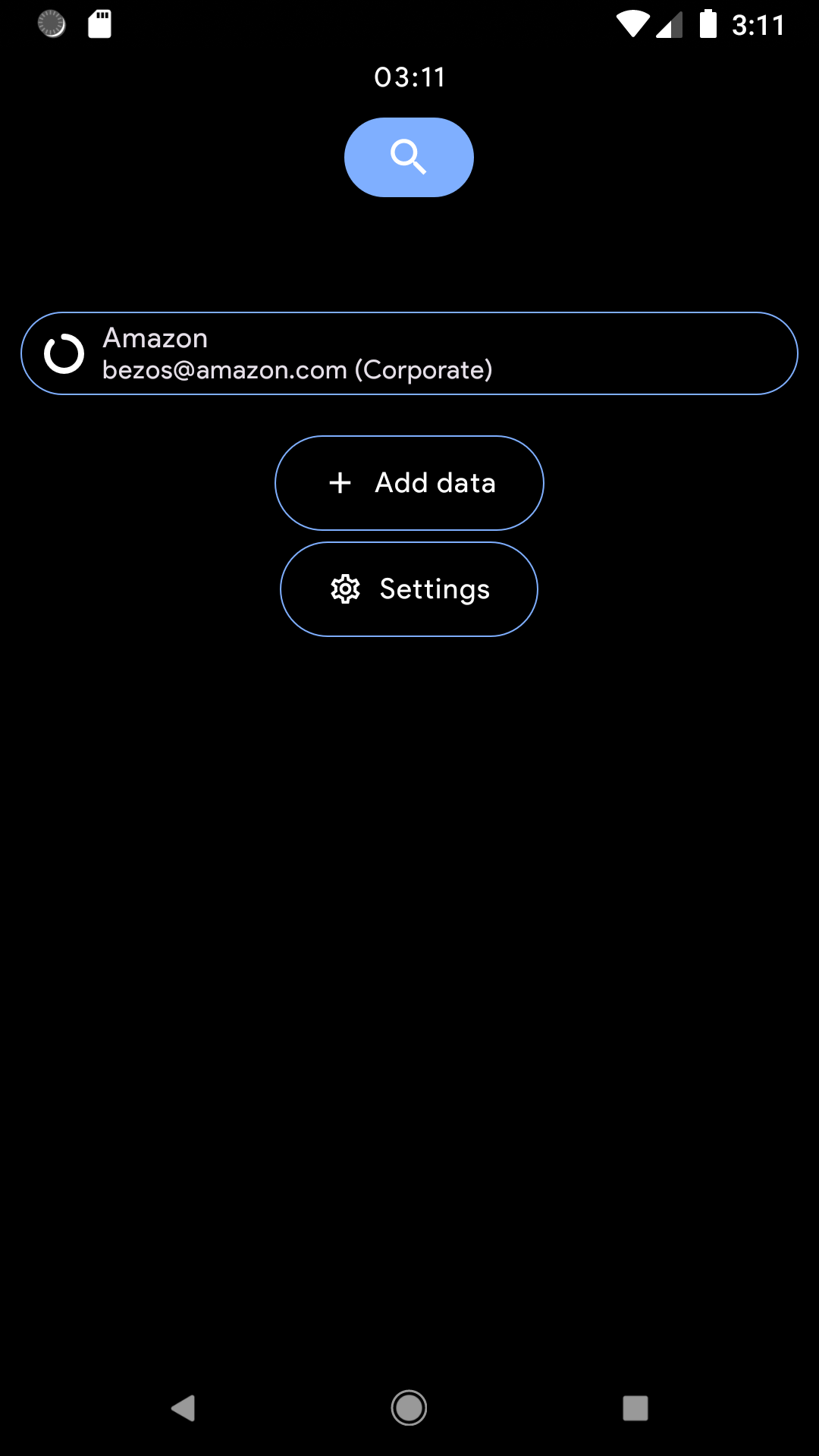819x1456 pixels.
Task: Tap the blue search button
Action: pos(409,157)
